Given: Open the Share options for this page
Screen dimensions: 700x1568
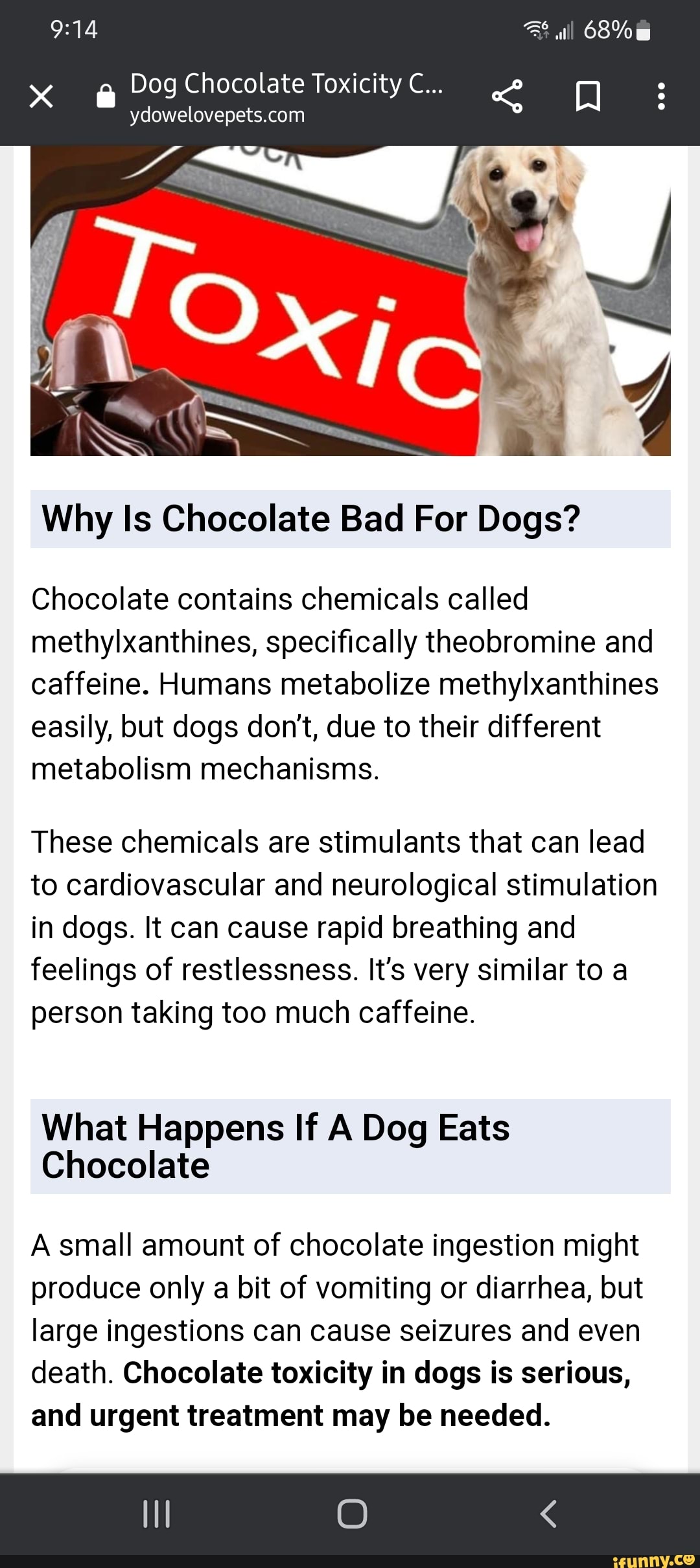Looking at the screenshot, I should click(x=509, y=96).
